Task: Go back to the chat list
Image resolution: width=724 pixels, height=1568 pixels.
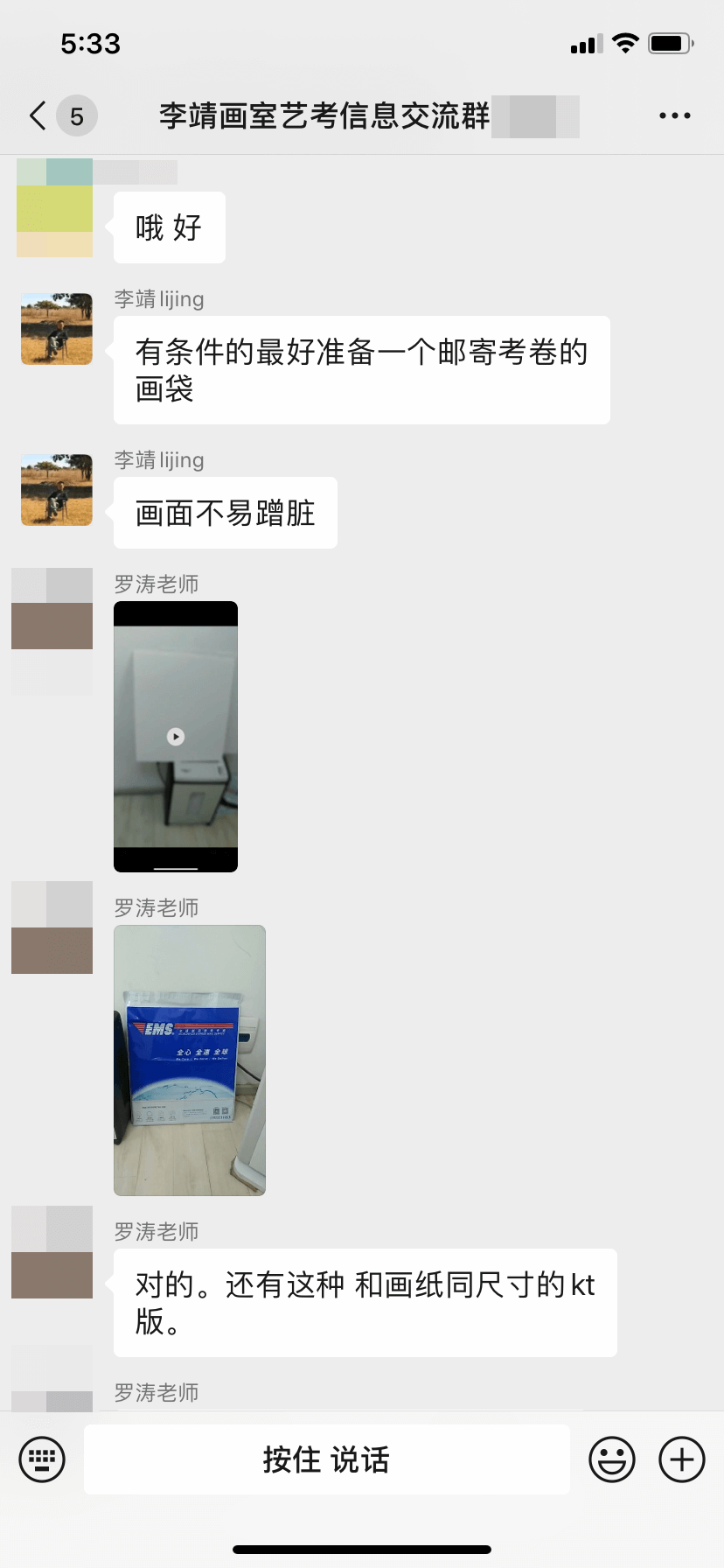Action: click(x=38, y=115)
